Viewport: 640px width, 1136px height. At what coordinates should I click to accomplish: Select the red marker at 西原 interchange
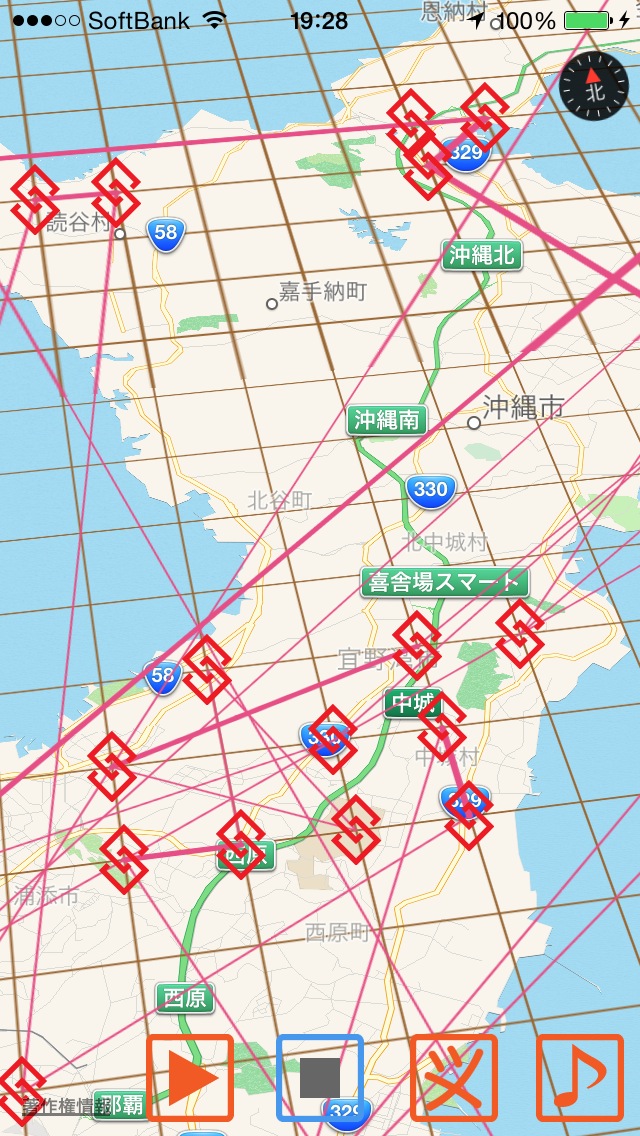pos(241,844)
